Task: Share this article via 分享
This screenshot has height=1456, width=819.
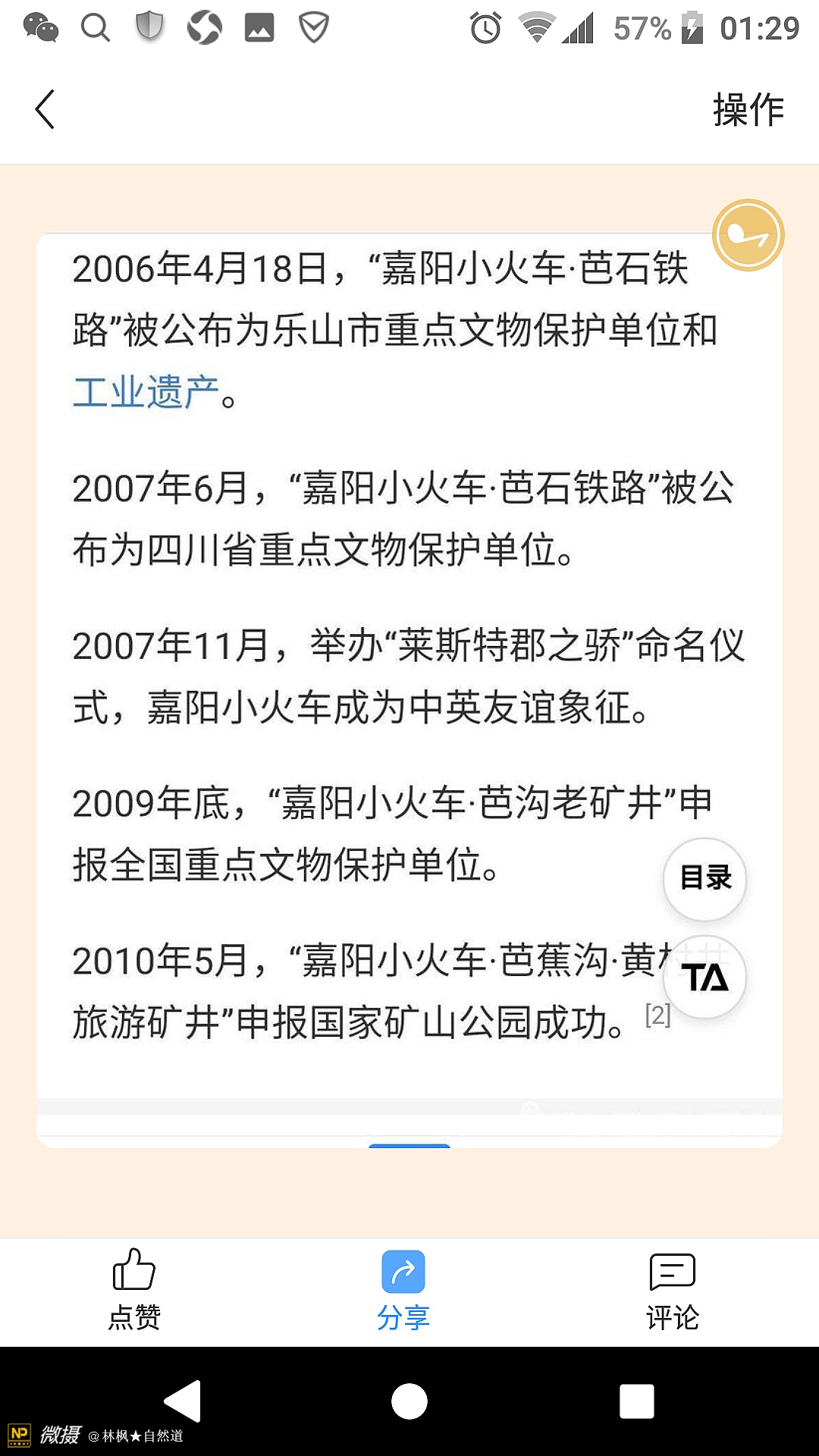Action: (403, 1289)
